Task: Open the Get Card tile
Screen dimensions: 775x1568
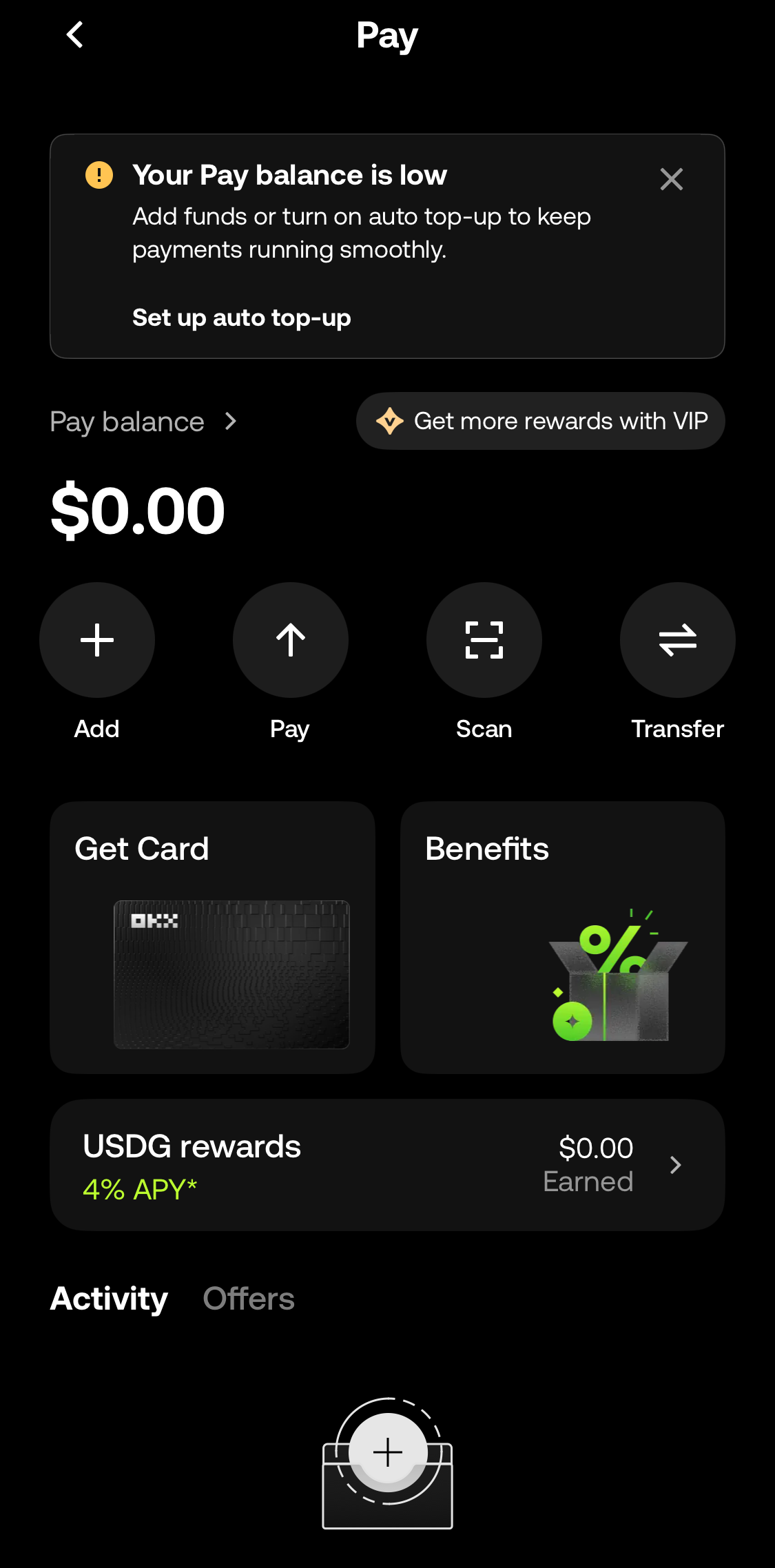Action: pos(212,937)
